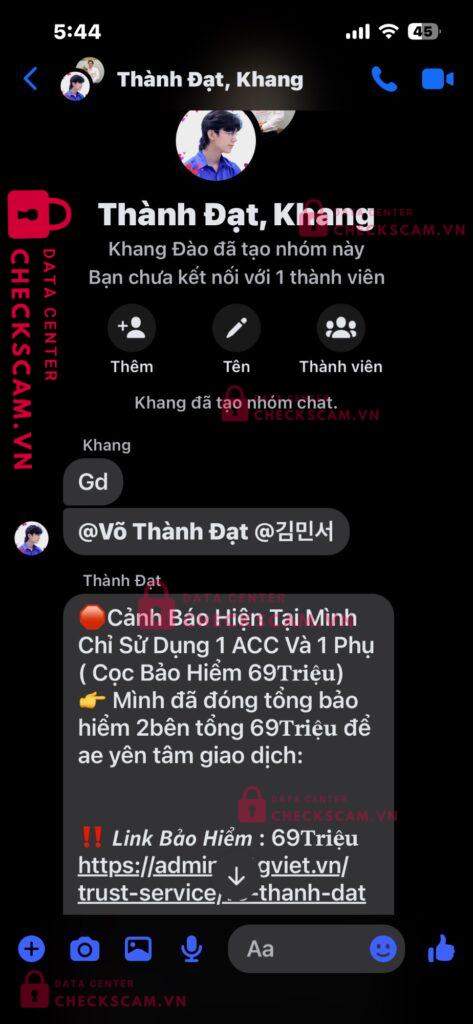Go back using the top-left arrow

click(31, 79)
